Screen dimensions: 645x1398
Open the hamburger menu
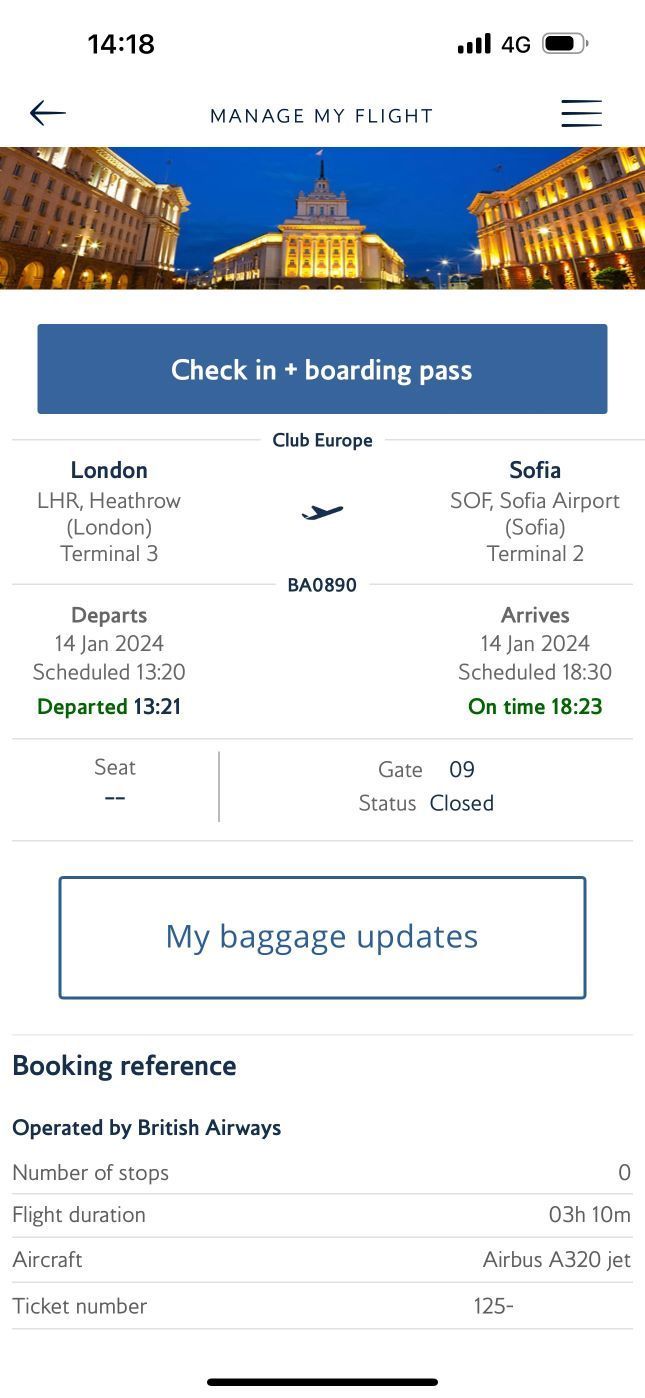[x=581, y=113]
